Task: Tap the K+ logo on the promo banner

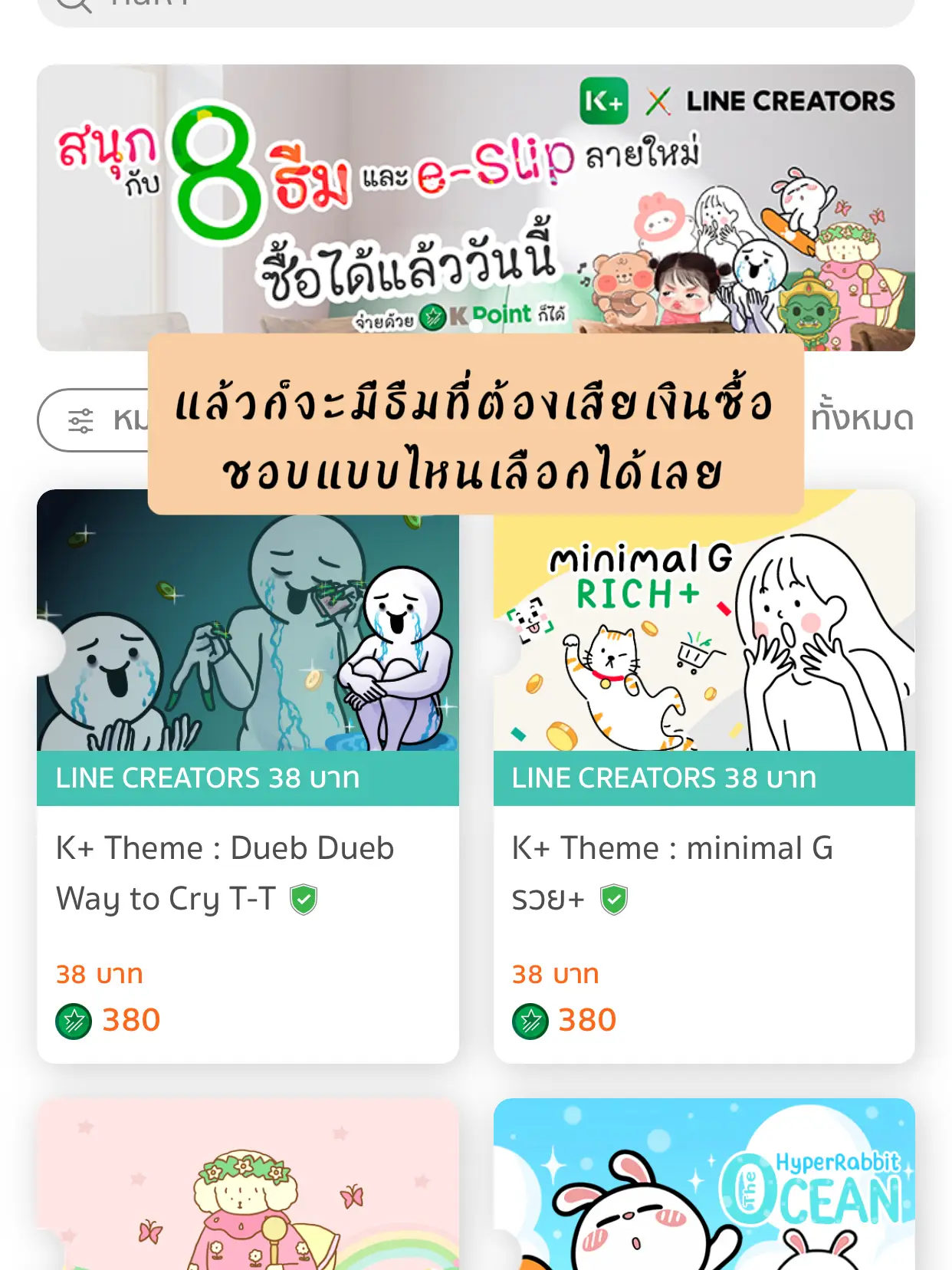Action: coord(605,100)
